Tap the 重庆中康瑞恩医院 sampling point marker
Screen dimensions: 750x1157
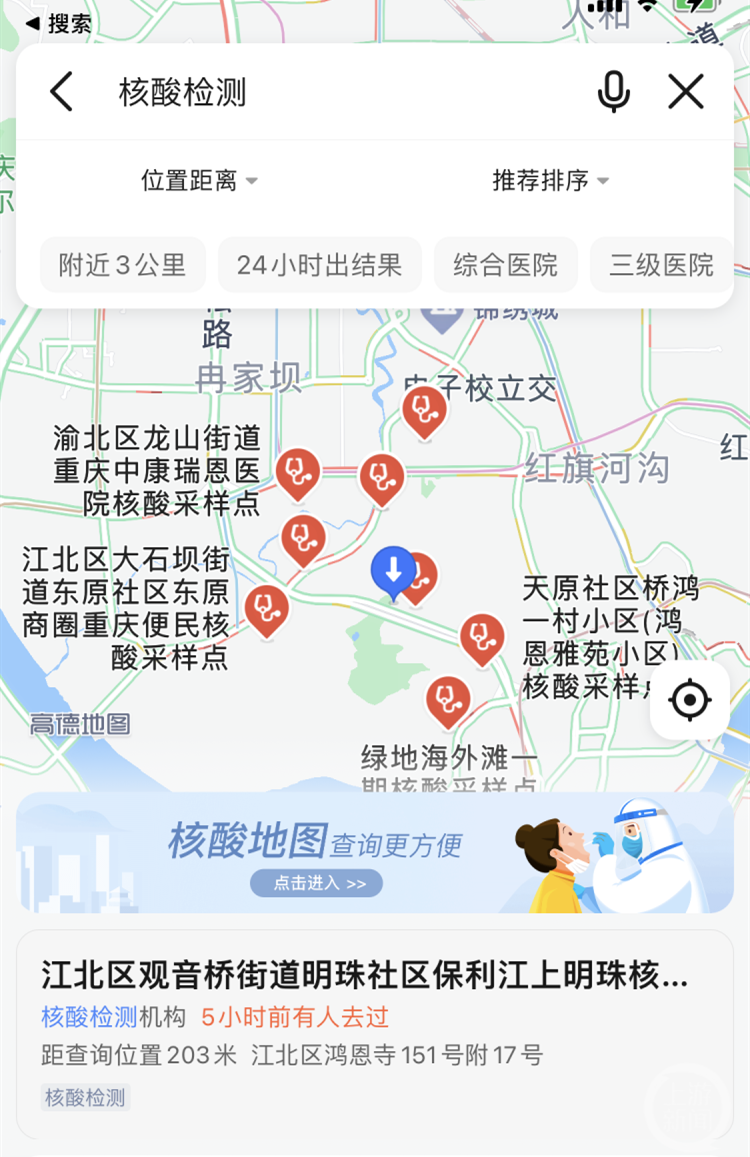pos(297,472)
